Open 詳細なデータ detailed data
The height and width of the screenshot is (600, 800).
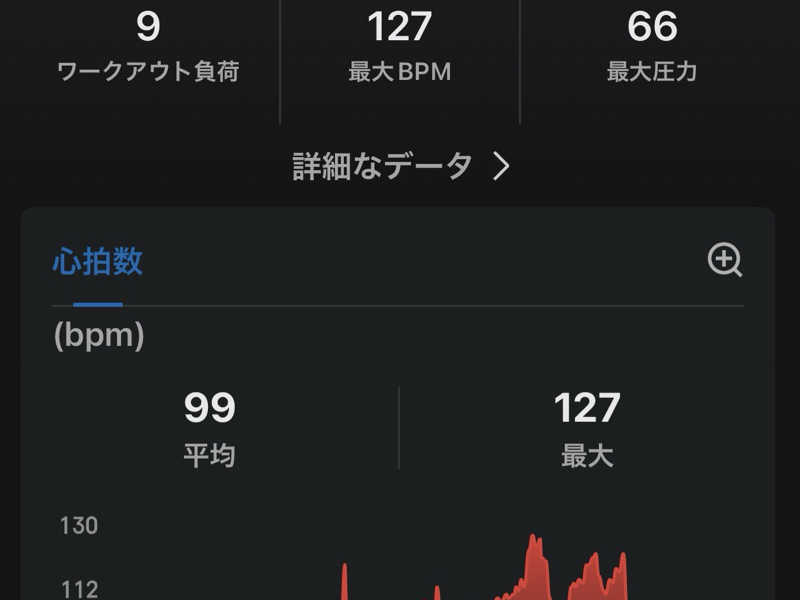[x=400, y=166]
